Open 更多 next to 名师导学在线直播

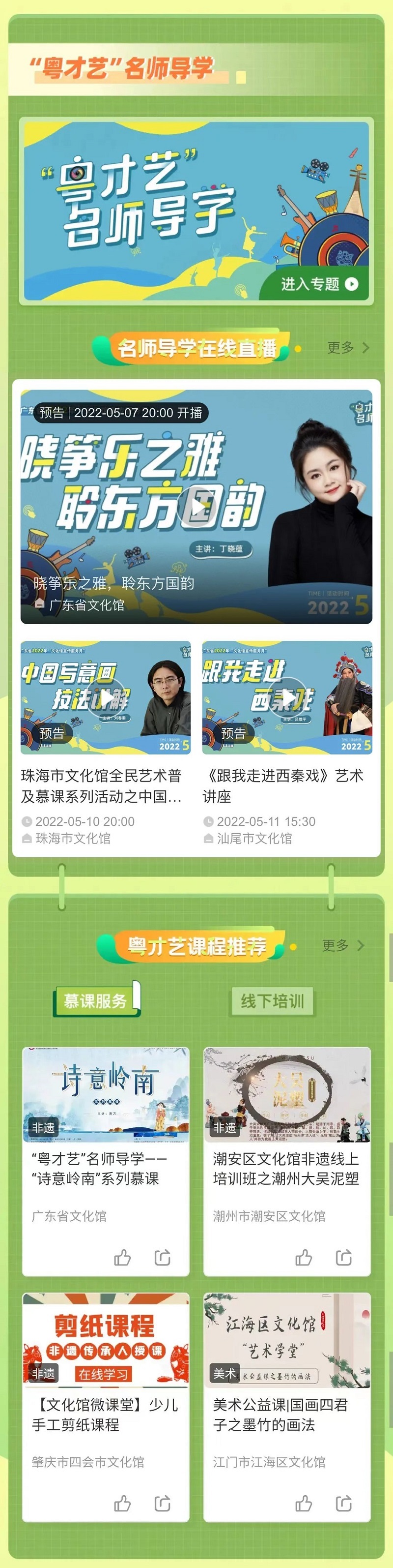[347, 348]
